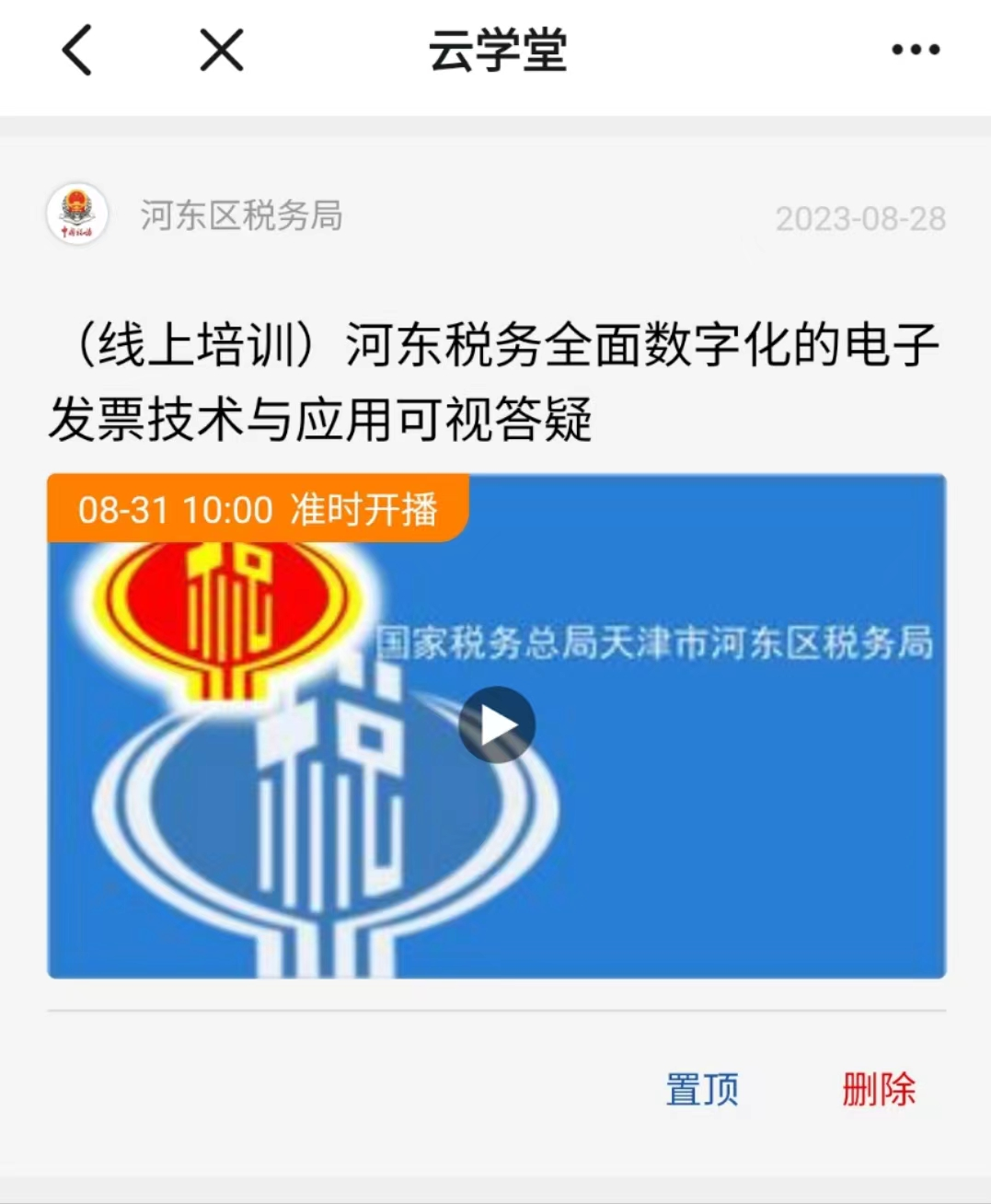
Task: Close the 云学堂 page
Action: pyautogui.click(x=222, y=50)
